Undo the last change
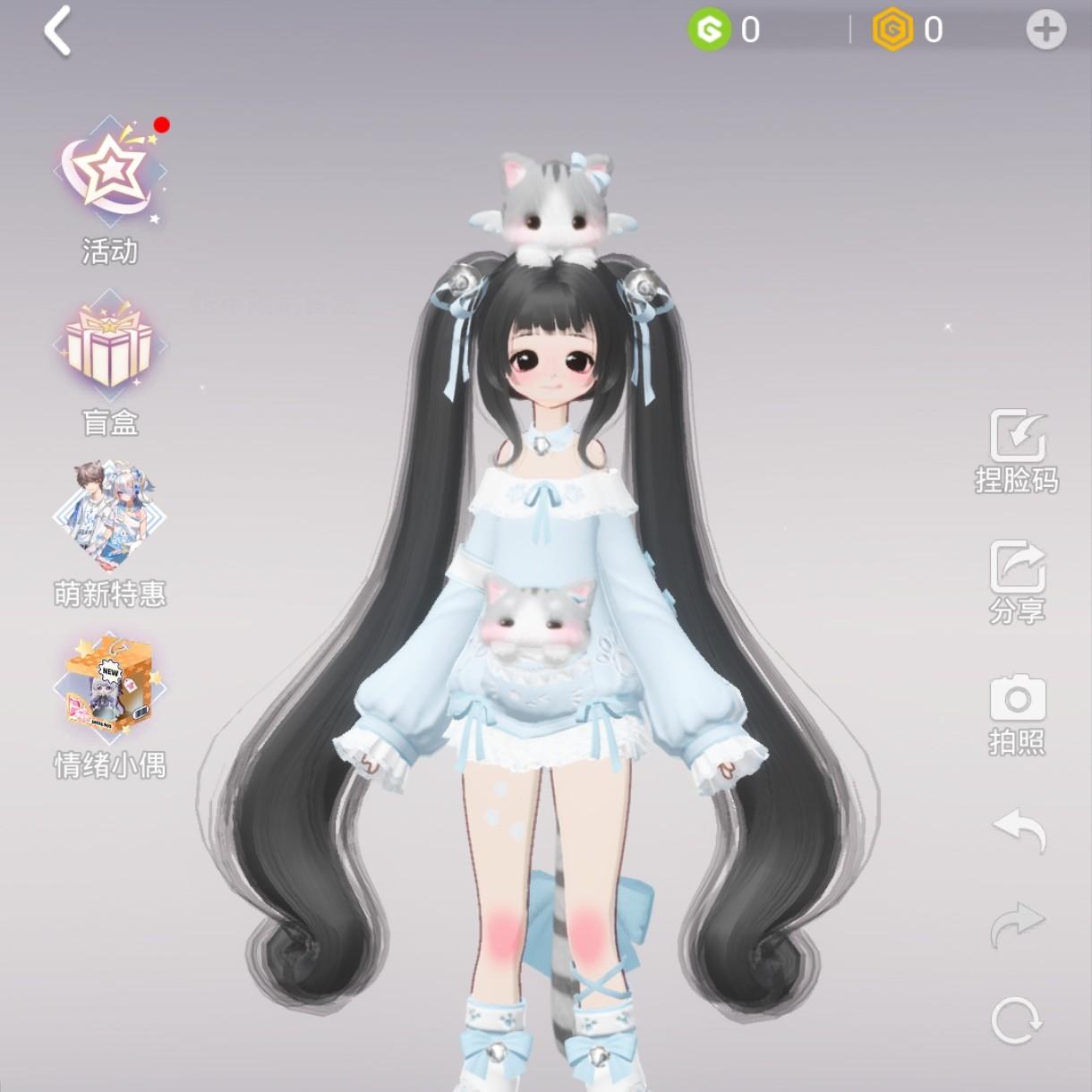The width and height of the screenshot is (1092, 1092). tap(1019, 831)
